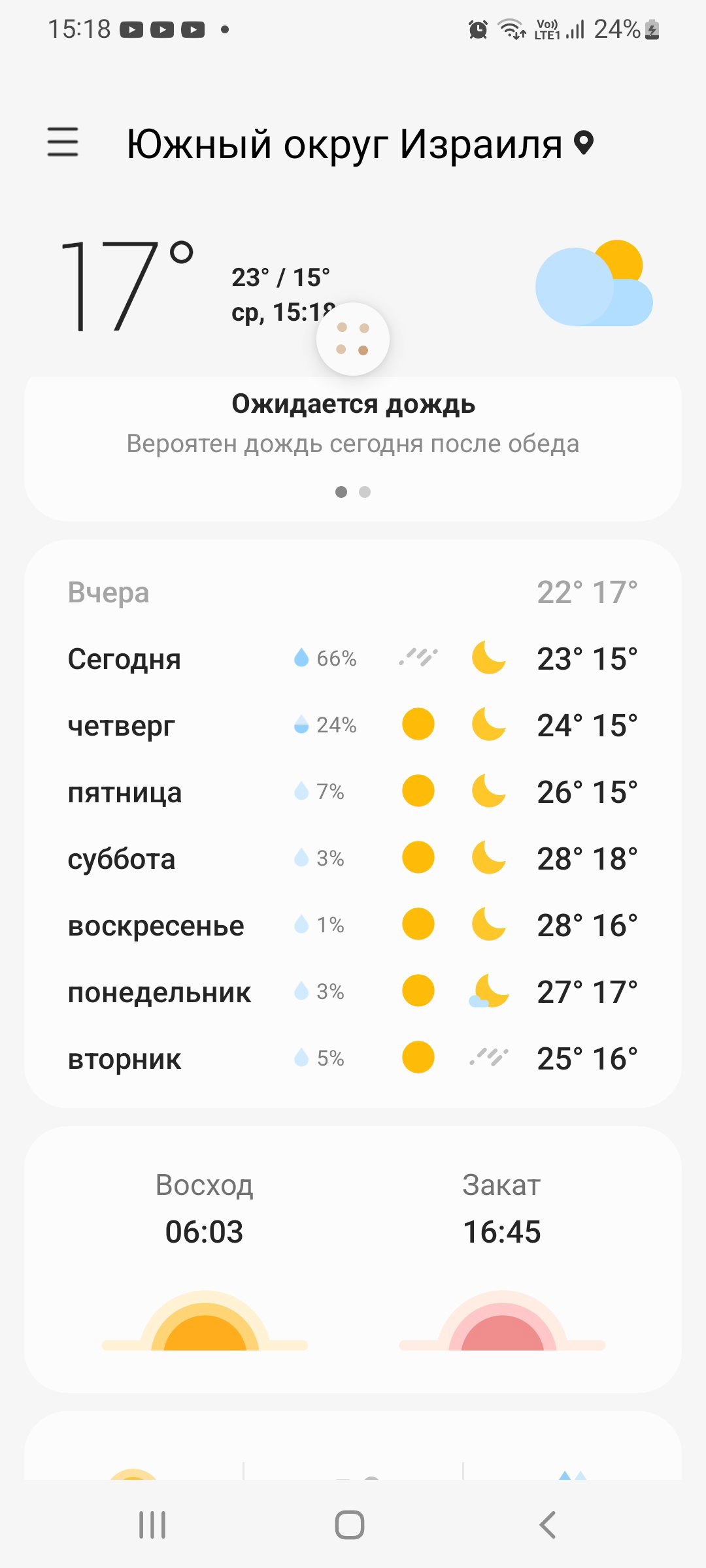Image resolution: width=706 pixels, height=1568 pixels.
Task: View forecast details for пятница
Action: click(353, 792)
